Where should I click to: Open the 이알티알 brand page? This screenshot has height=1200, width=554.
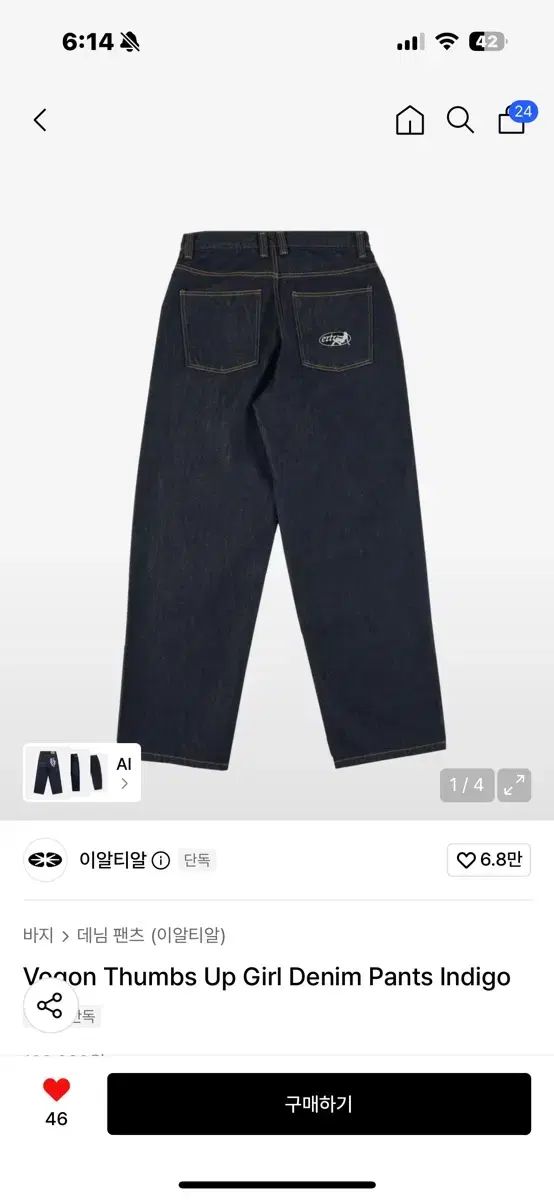(112, 860)
